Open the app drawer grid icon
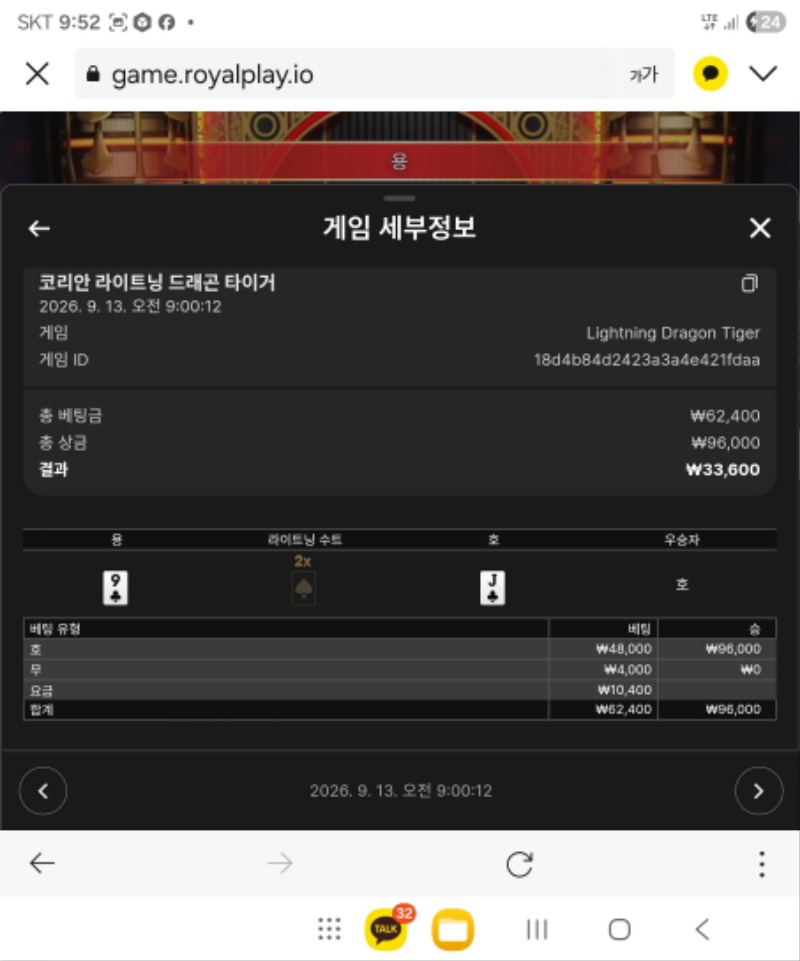The image size is (800, 961). (329, 929)
